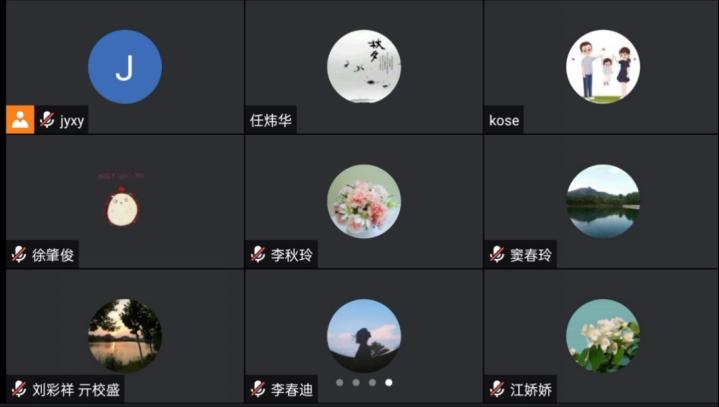719x407 pixels.
Task: Tap the page indicator dots
Action: click(x=364, y=382)
